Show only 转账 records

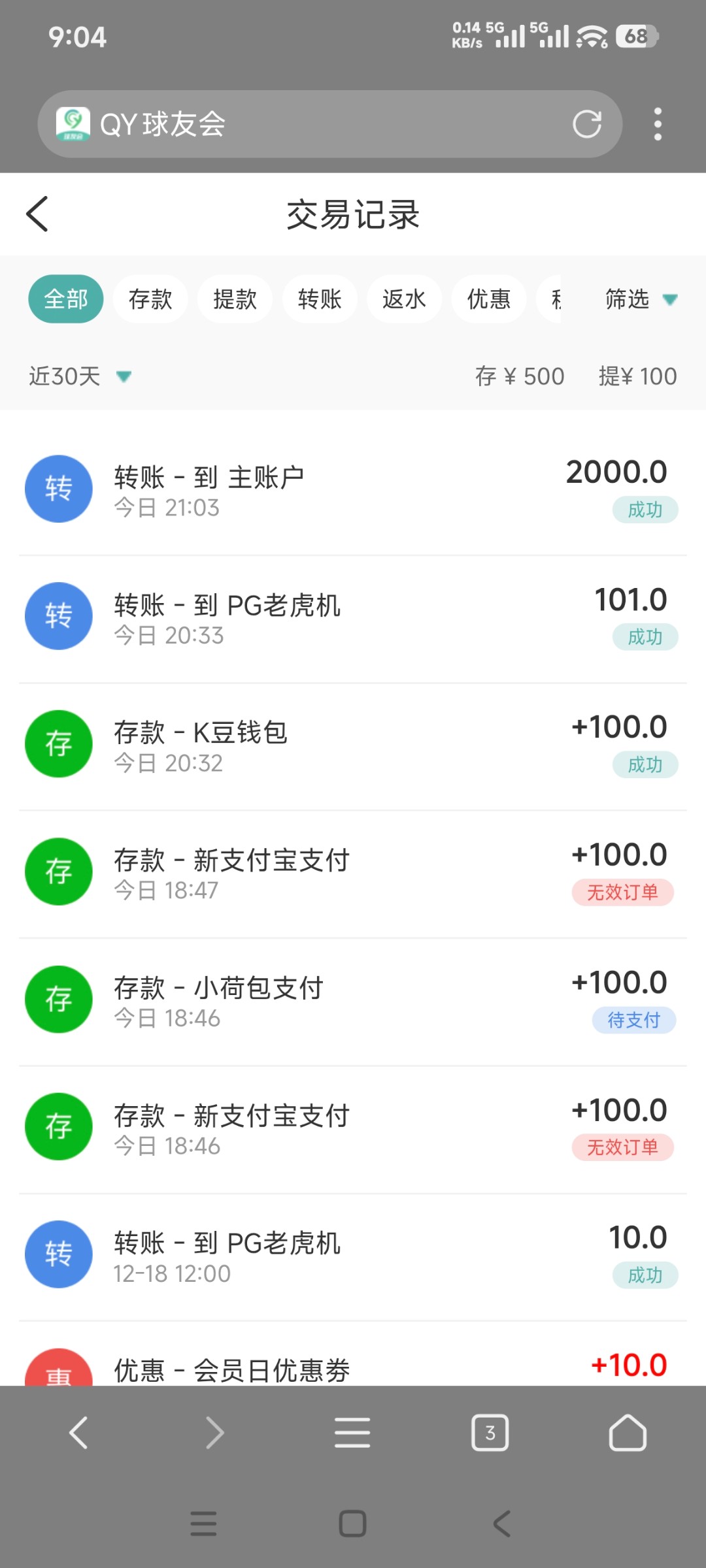[x=320, y=299]
